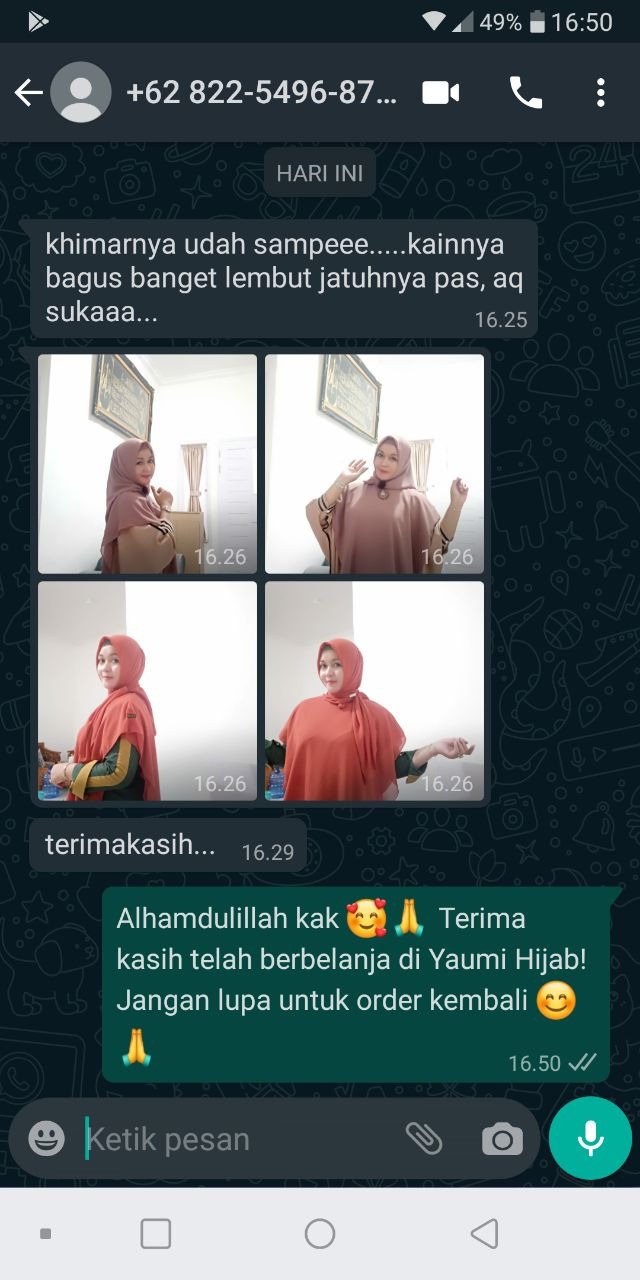640x1280 pixels.
Task: Open contact info for +62 822-5496-87…
Action: pyautogui.click(x=262, y=93)
